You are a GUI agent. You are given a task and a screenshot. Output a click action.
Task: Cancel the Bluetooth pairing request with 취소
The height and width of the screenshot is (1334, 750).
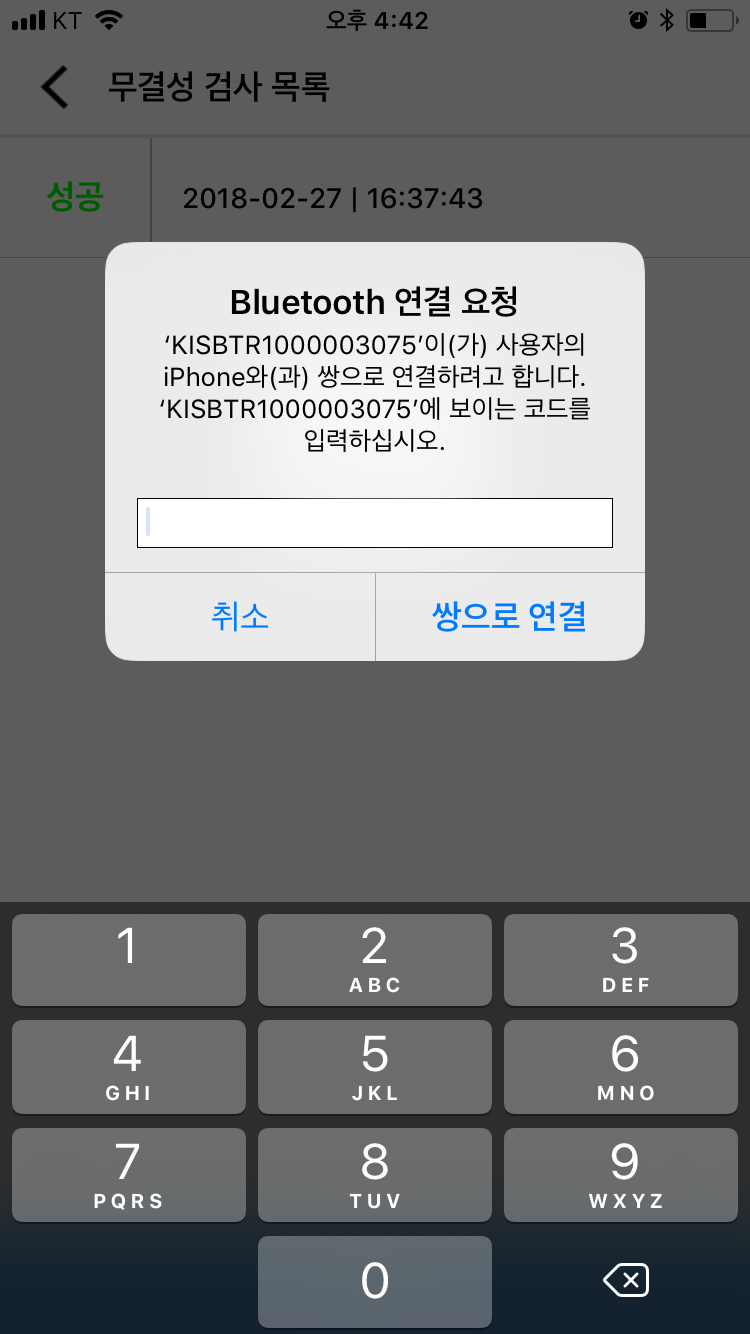pyautogui.click(x=240, y=616)
